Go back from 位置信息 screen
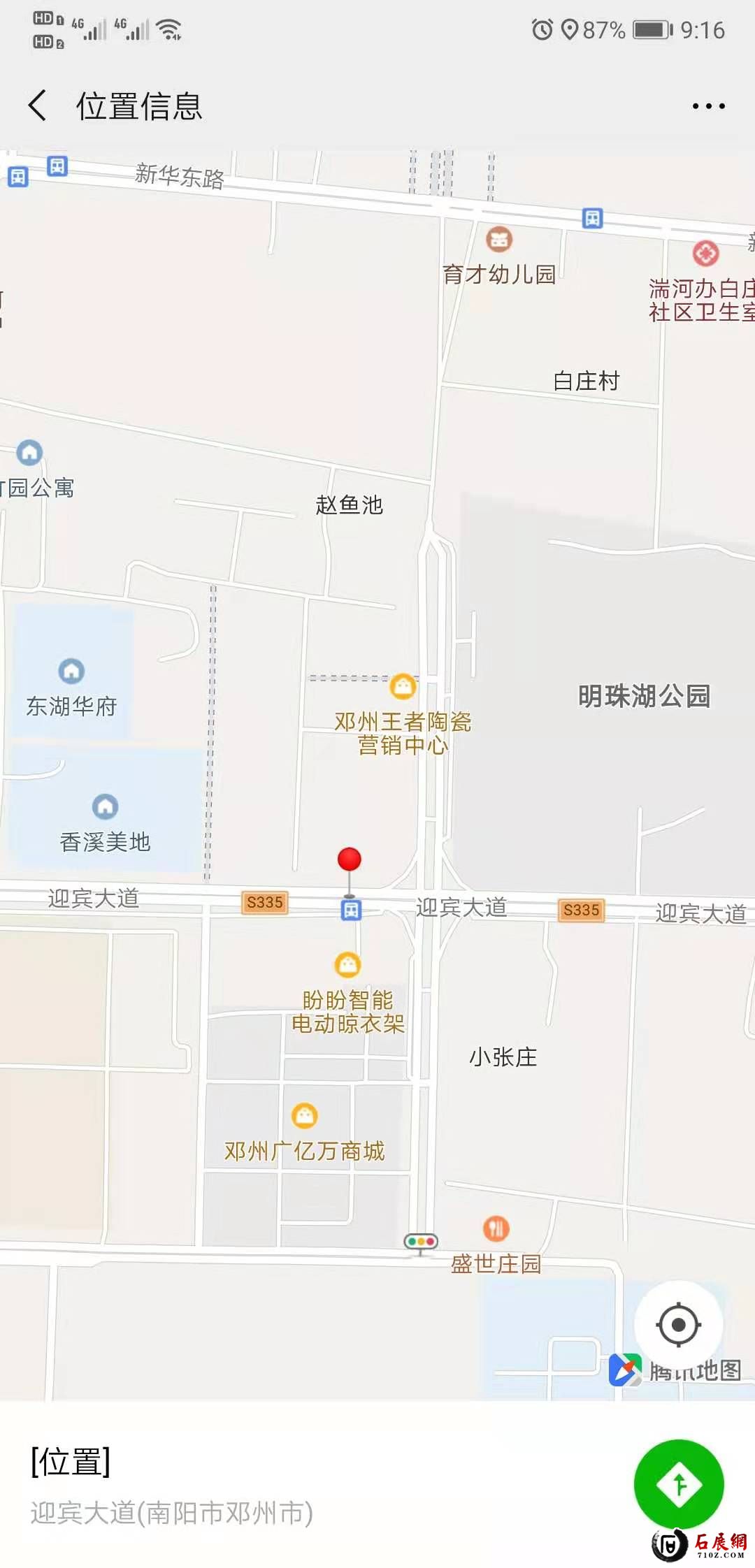Screen dimensions: 755x1568 click(x=38, y=106)
